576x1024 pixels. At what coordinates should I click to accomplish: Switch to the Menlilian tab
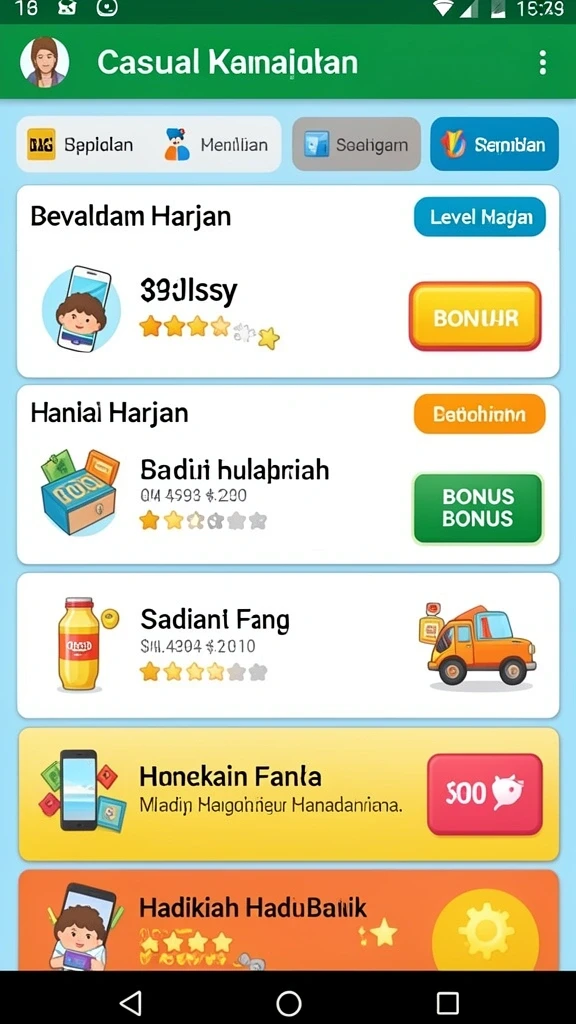click(216, 144)
